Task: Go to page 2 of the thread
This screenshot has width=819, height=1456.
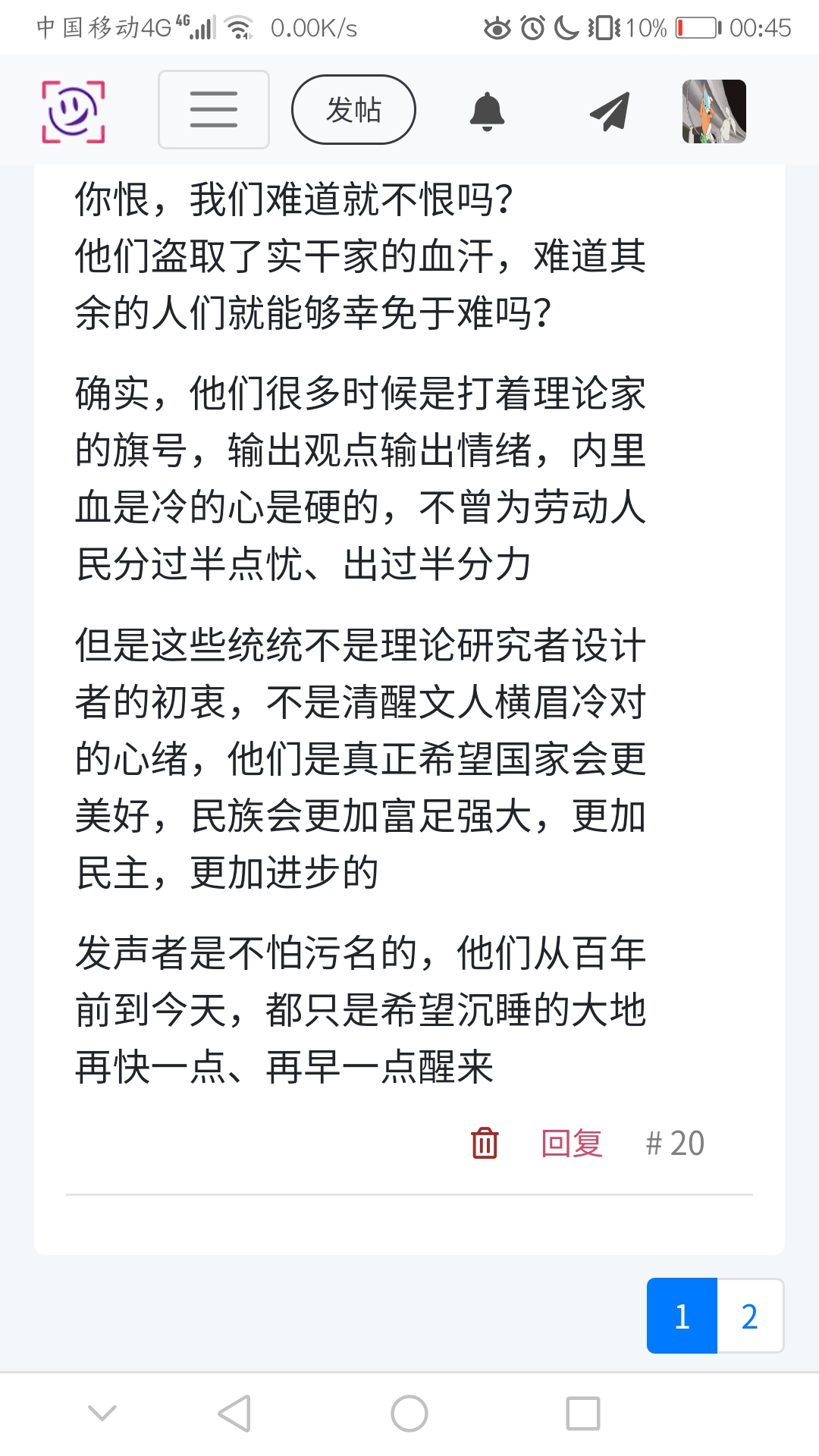Action: [749, 1316]
